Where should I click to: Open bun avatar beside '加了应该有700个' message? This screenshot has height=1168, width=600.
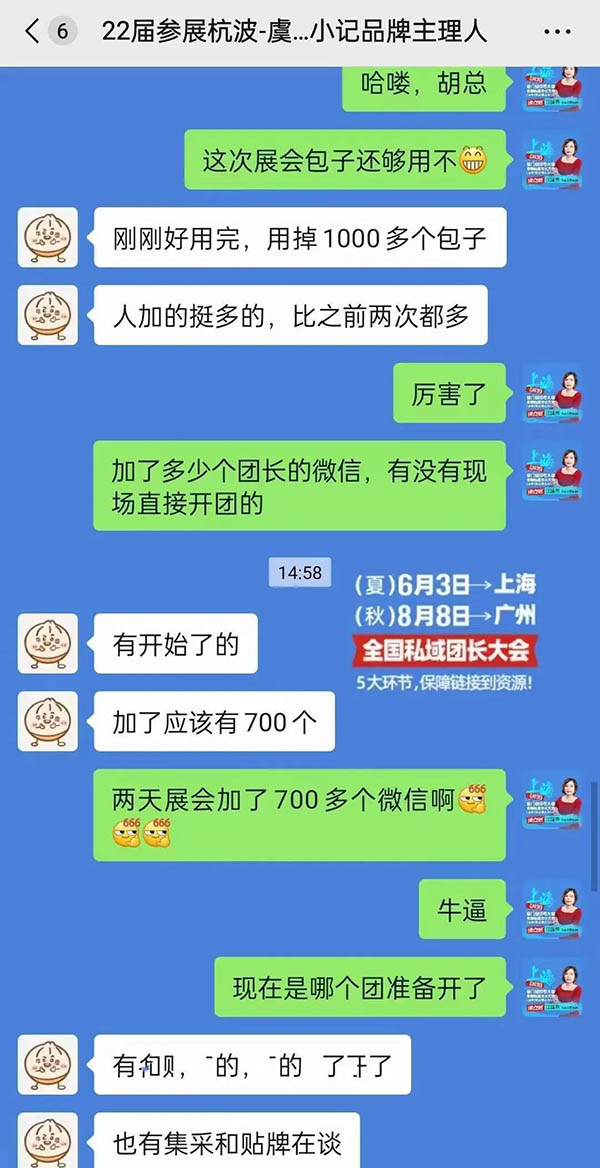(49, 721)
